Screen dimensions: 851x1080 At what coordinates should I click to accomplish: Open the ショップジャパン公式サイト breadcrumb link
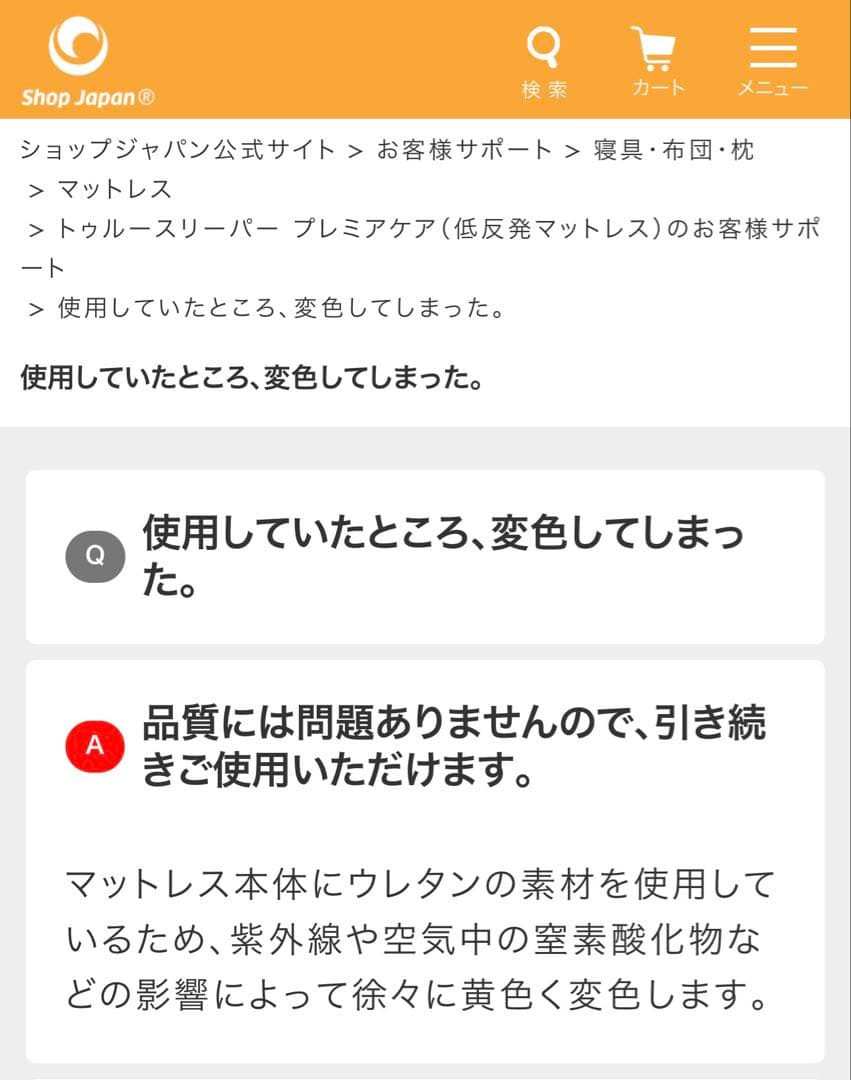[175, 150]
